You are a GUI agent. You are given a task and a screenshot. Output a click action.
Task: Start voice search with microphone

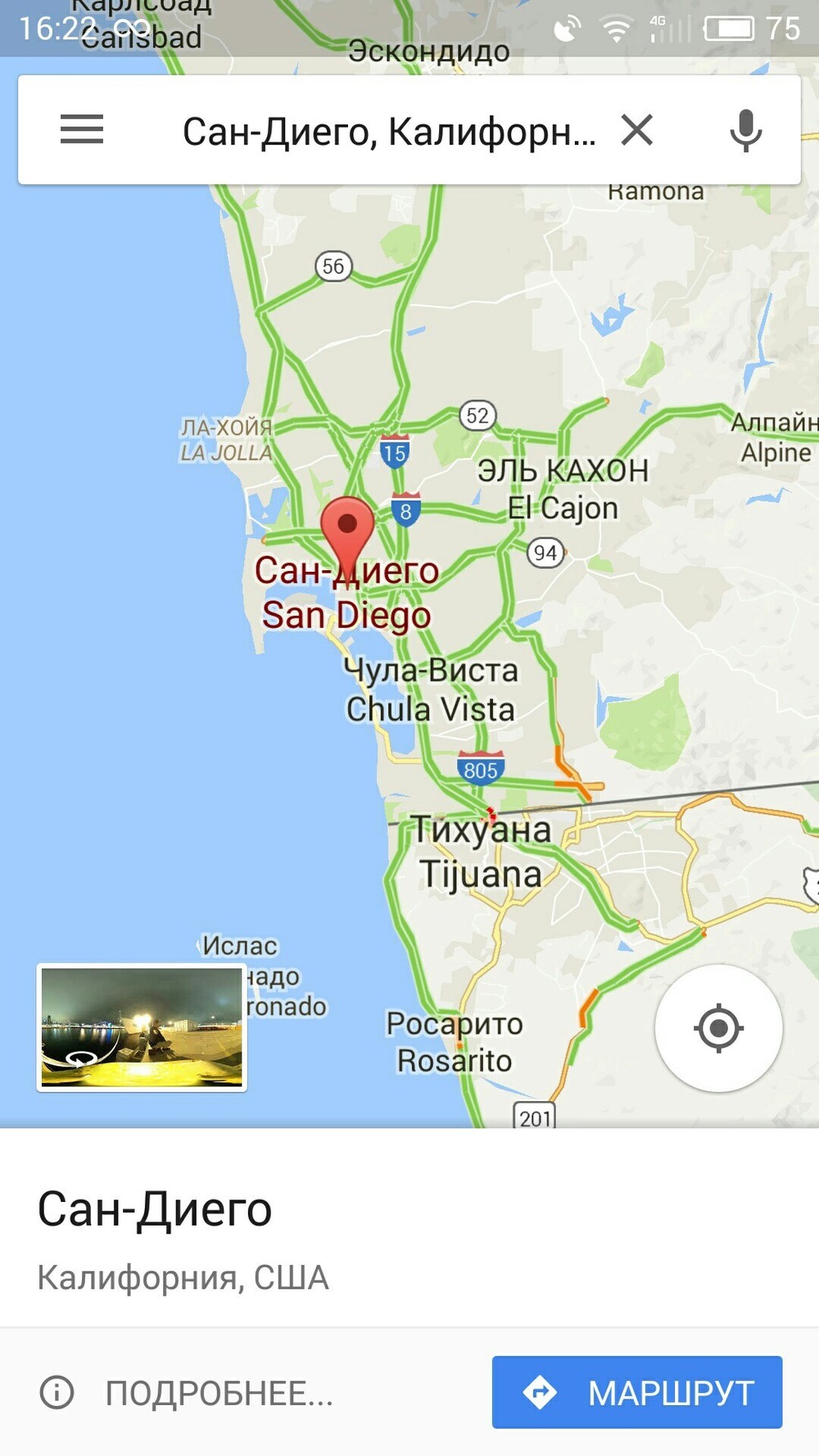pyautogui.click(x=745, y=129)
